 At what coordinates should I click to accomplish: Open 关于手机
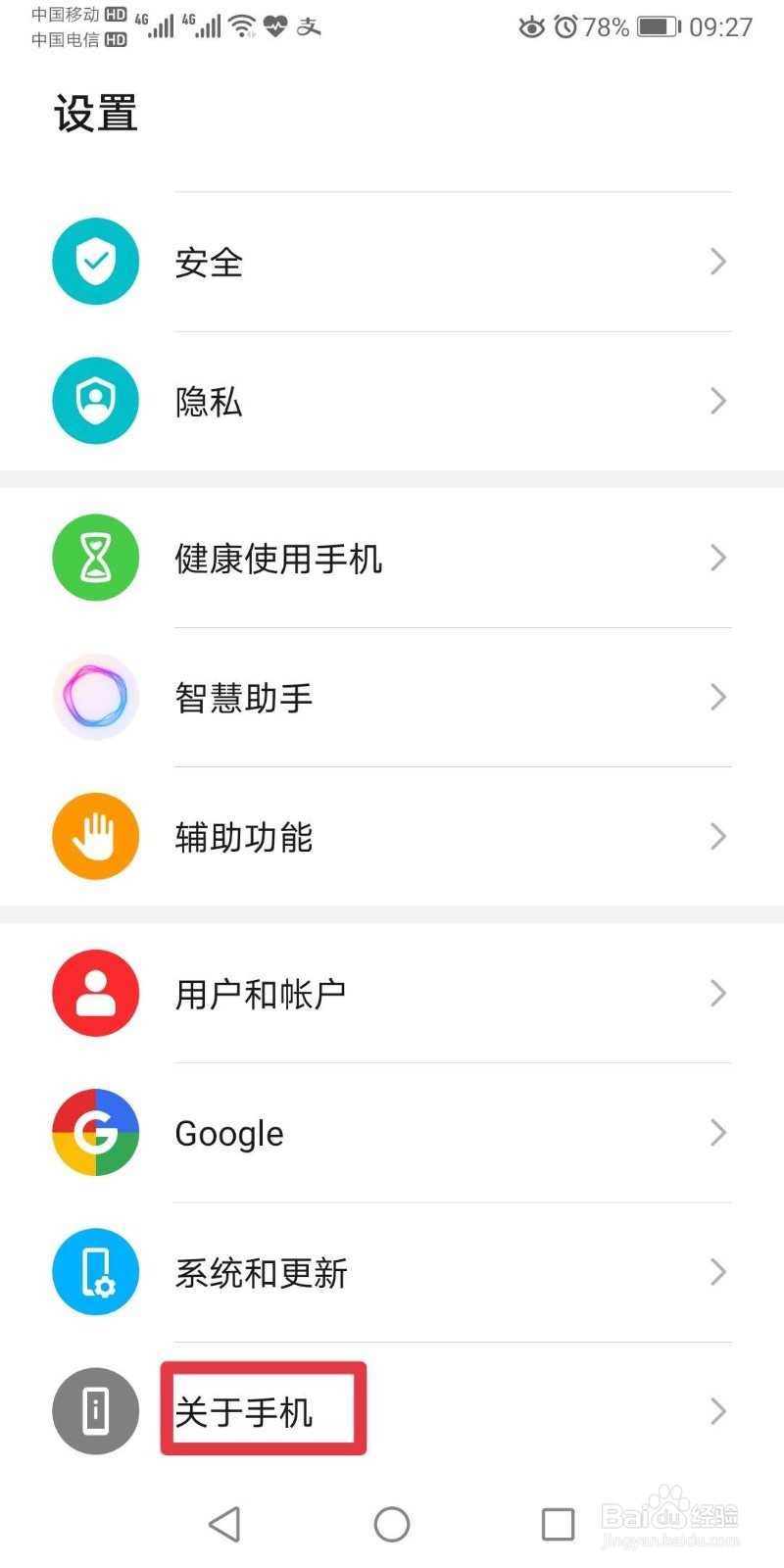392,1411
